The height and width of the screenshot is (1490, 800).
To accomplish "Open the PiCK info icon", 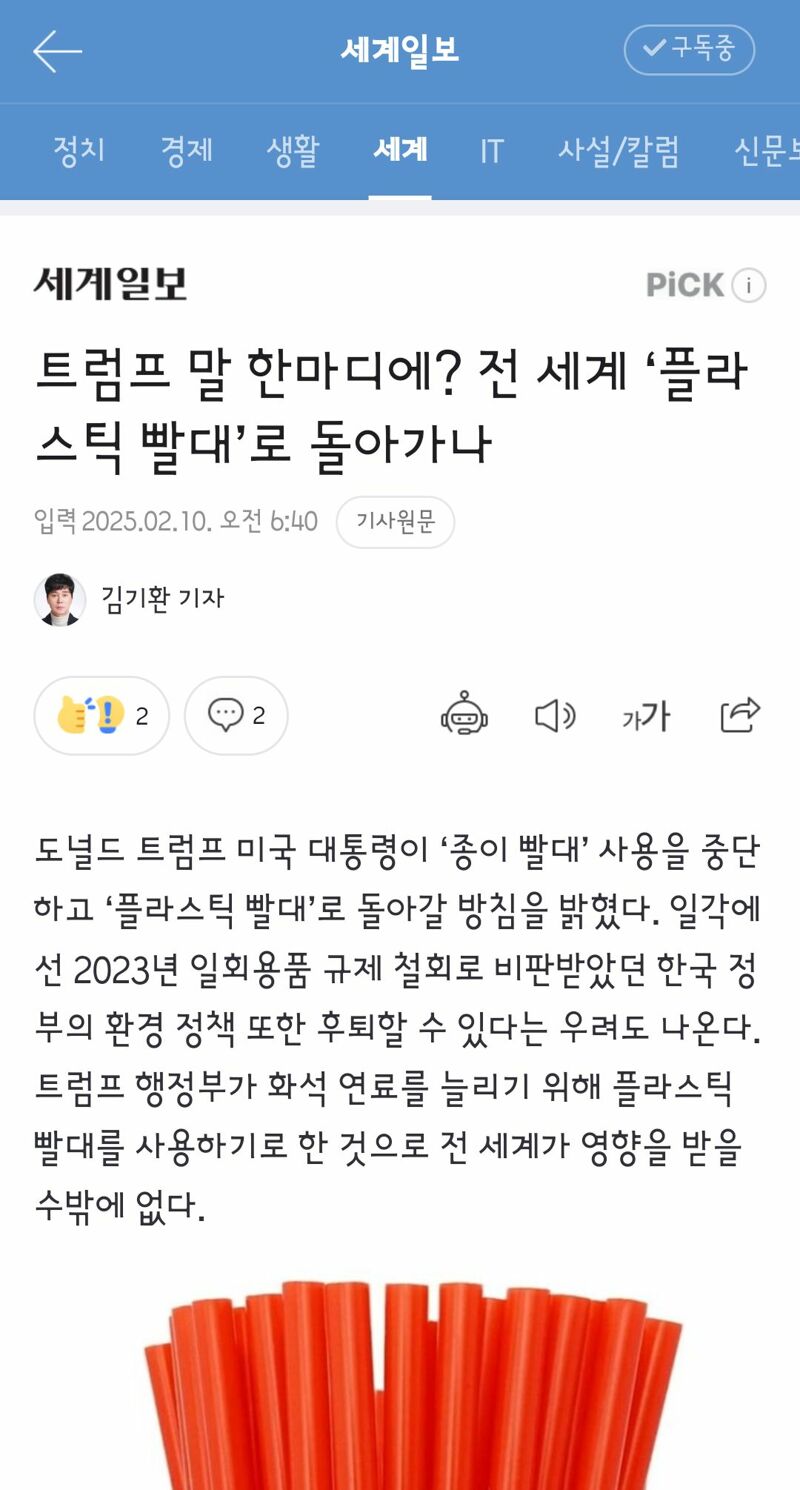I will point(749,286).
